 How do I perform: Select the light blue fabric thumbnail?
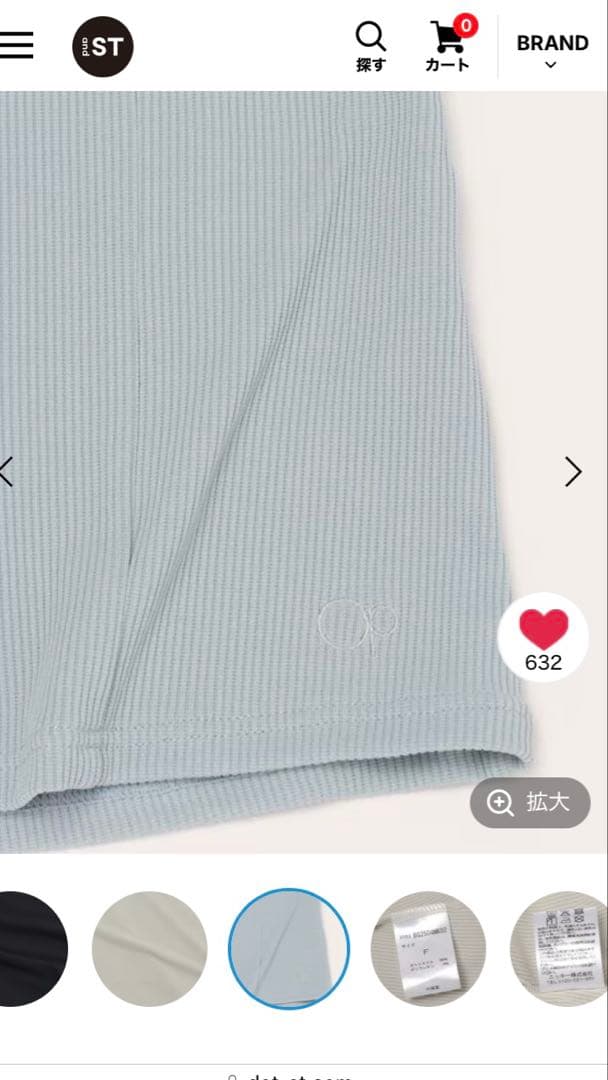pyautogui.click(x=289, y=948)
